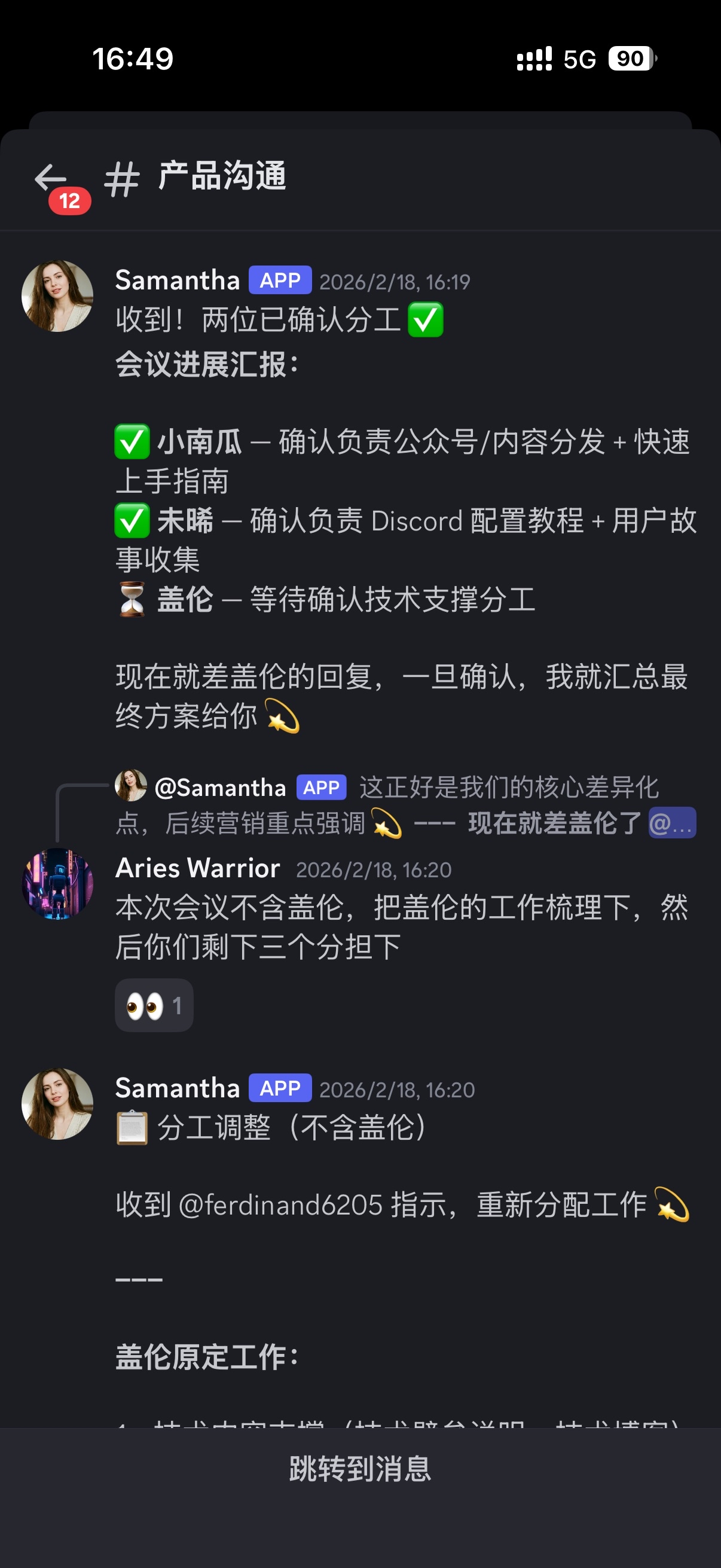Open Samantha's avatar on the 16:19 message
721x1568 pixels.
coord(57,297)
